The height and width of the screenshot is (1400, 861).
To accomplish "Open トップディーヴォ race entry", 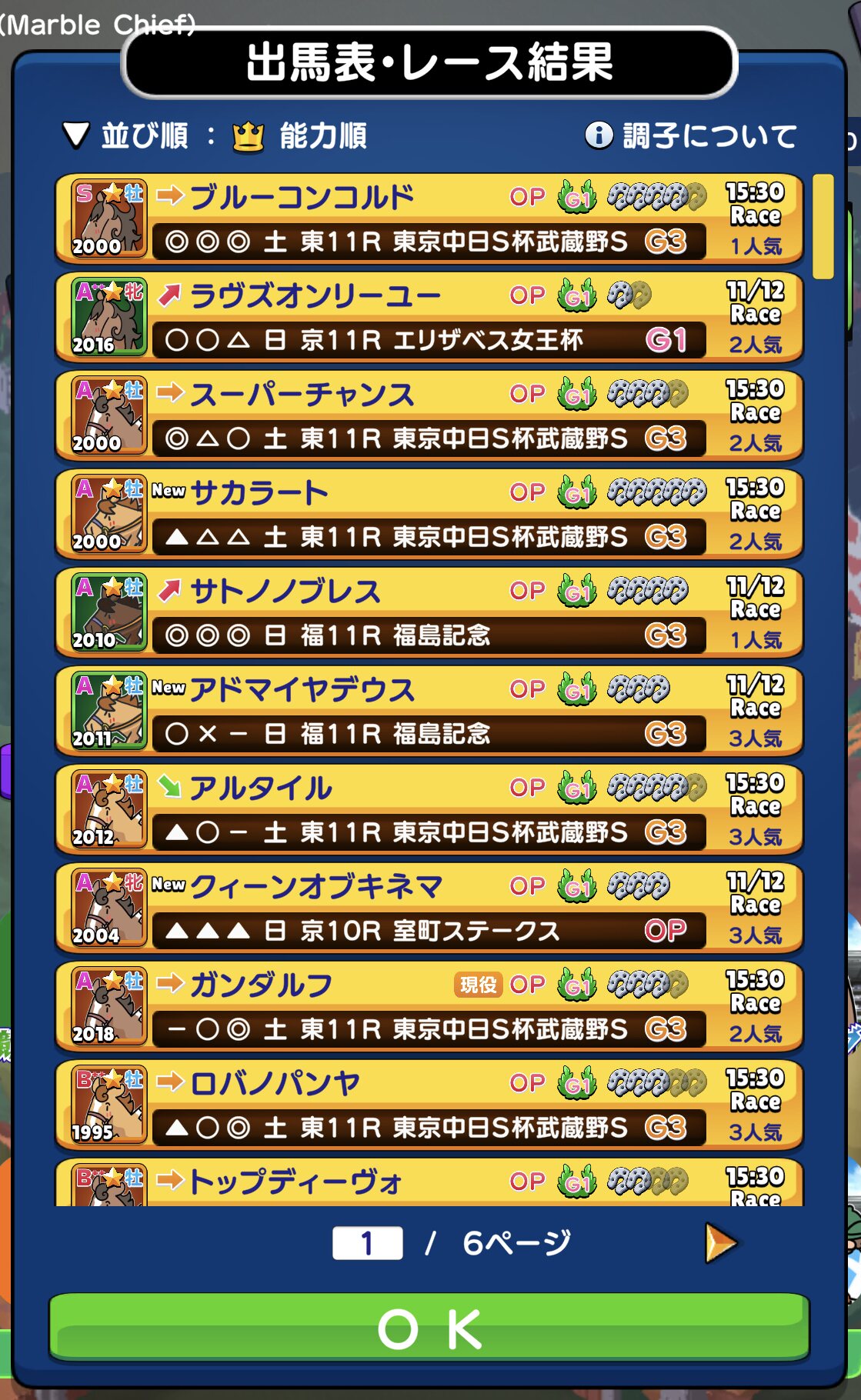I will click(429, 1183).
